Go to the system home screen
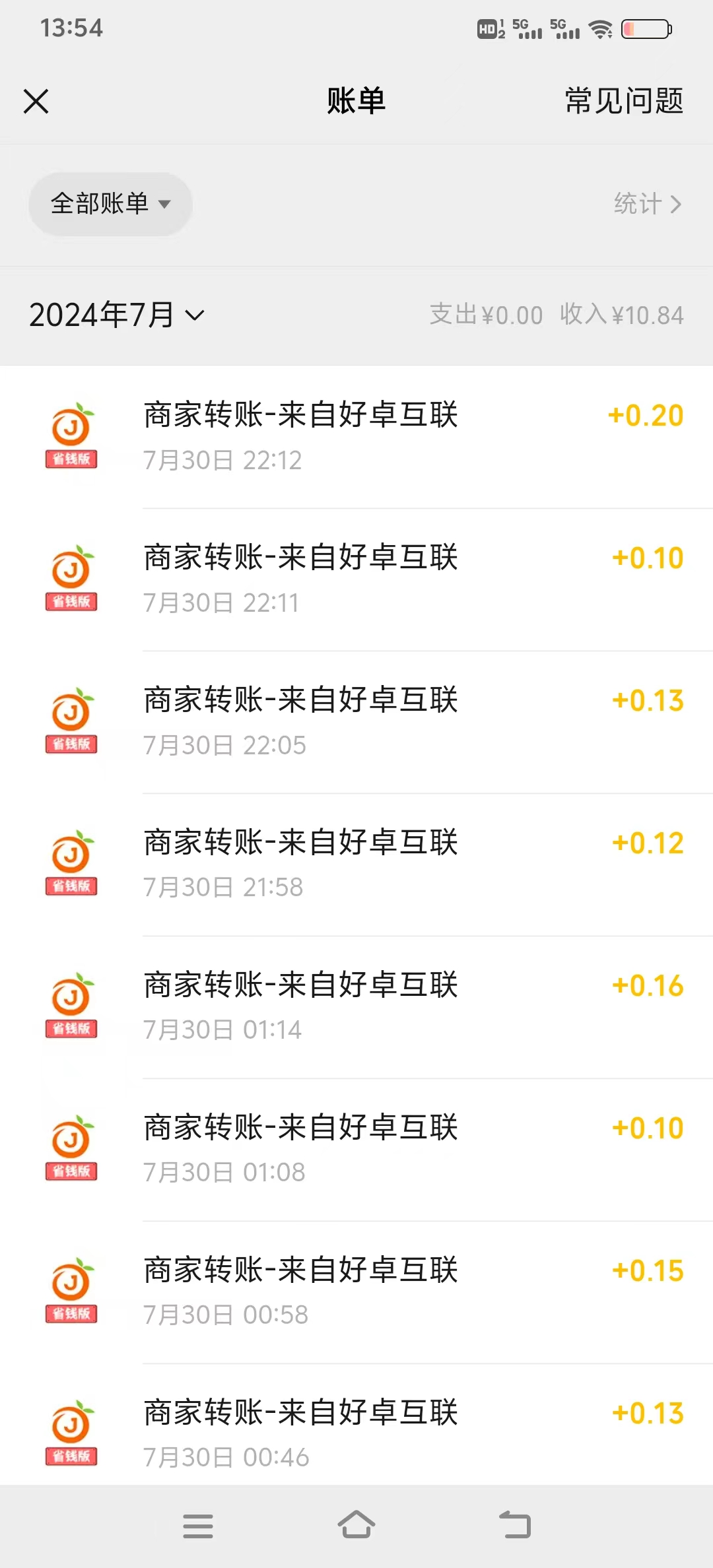Screen dimensions: 713x1568 pyautogui.click(x=356, y=1525)
